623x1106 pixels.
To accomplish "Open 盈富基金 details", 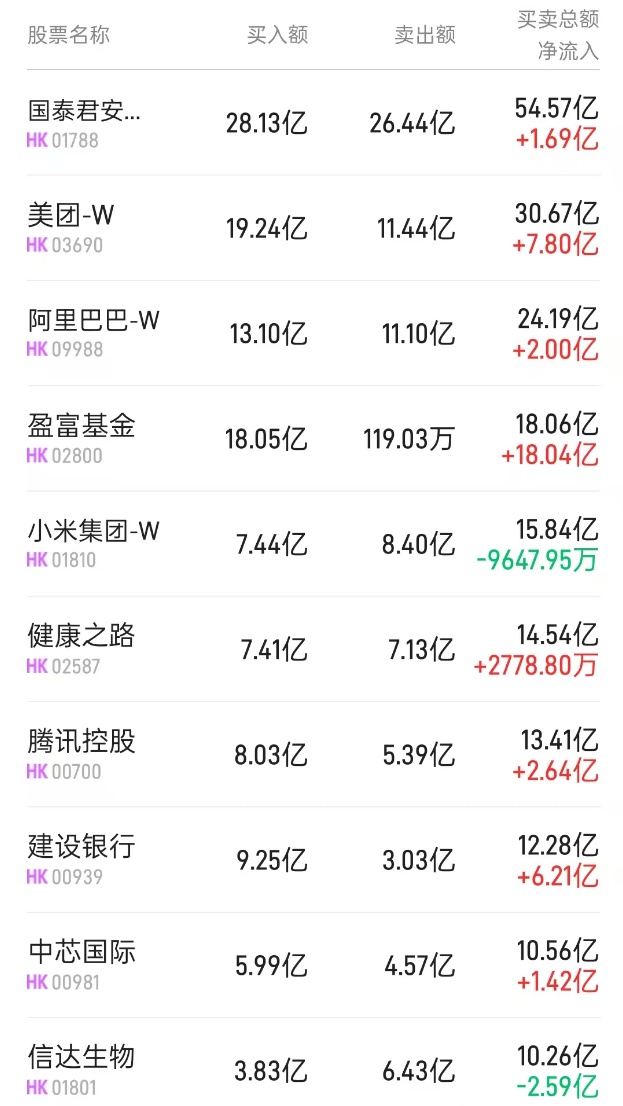I will [82, 439].
